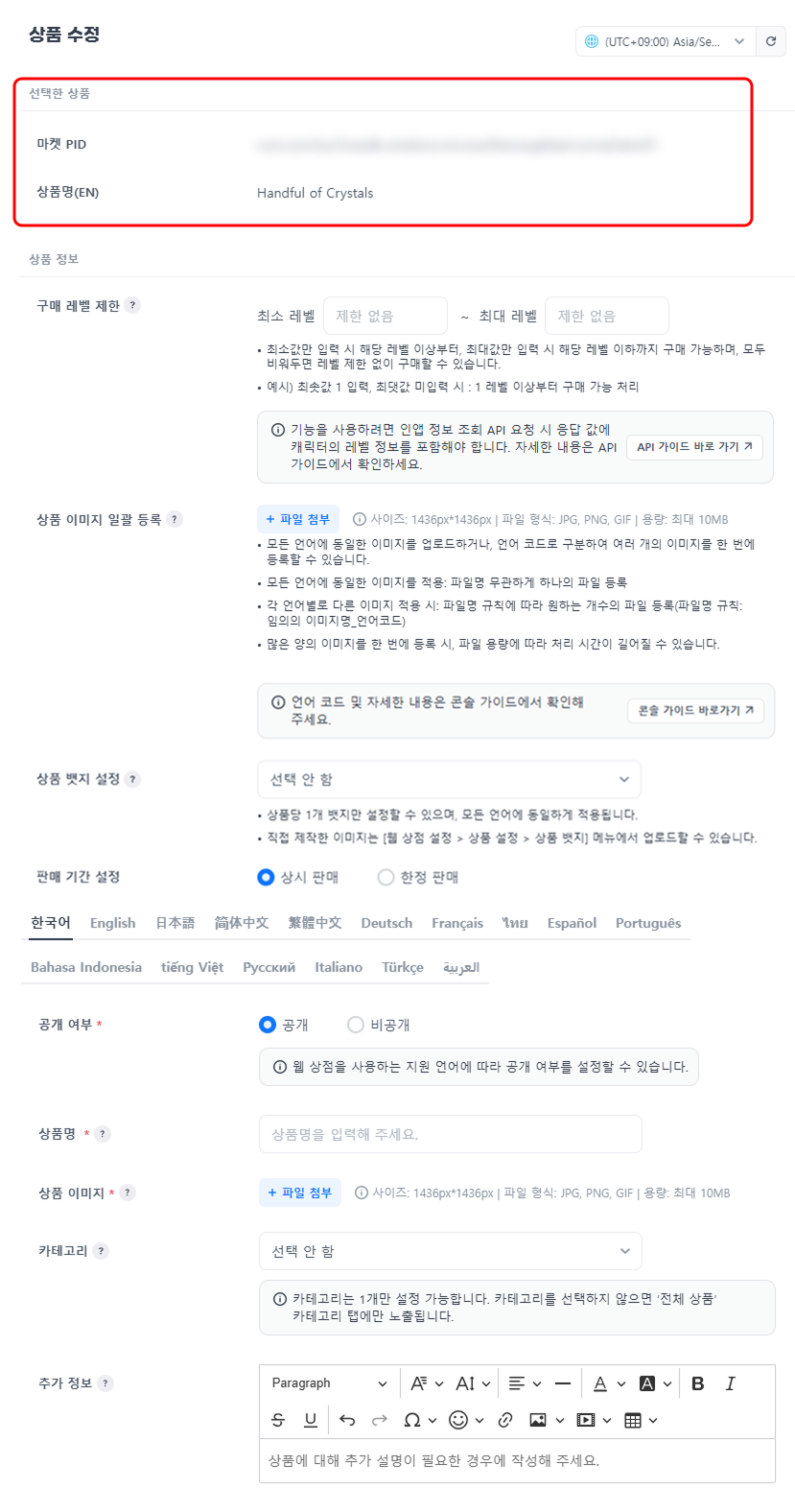The image size is (795, 1512).
Task: Select the 상시 판매 radio option
Action: pyautogui.click(x=267, y=877)
